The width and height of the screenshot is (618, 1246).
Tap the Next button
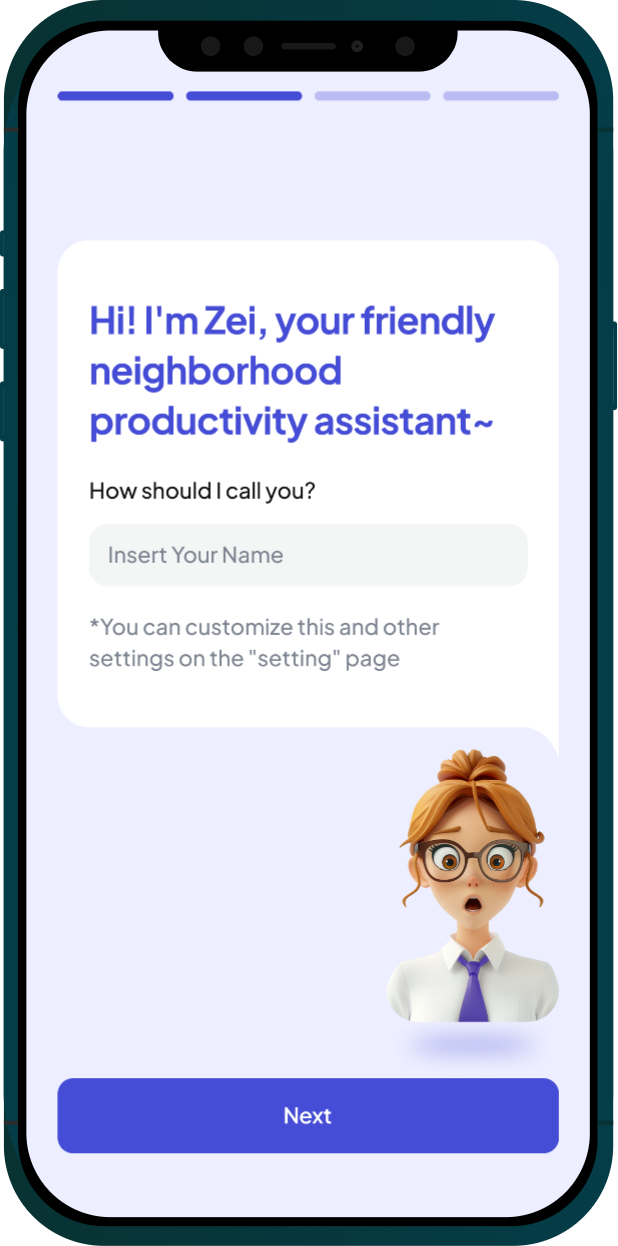click(308, 1116)
